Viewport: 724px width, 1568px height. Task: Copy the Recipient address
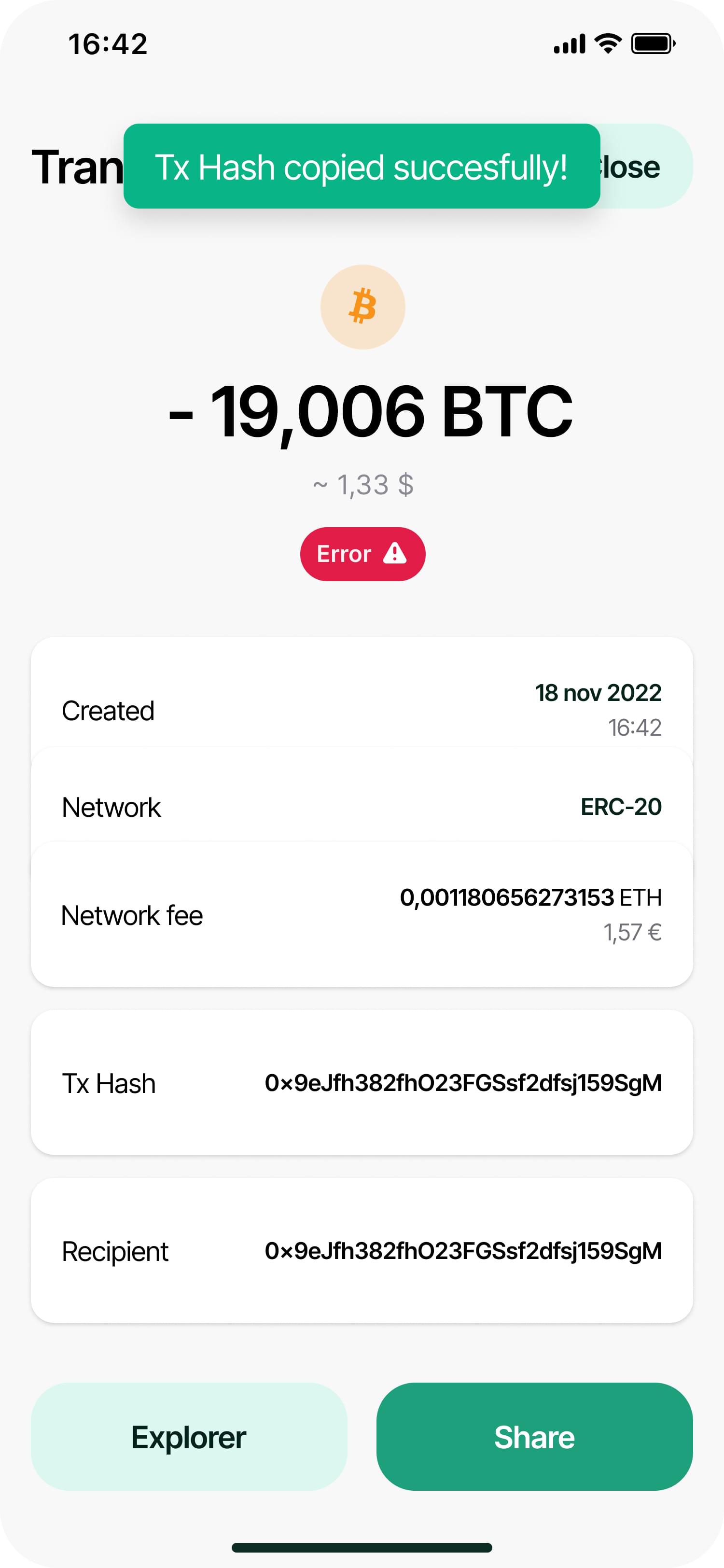click(x=462, y=1251)
